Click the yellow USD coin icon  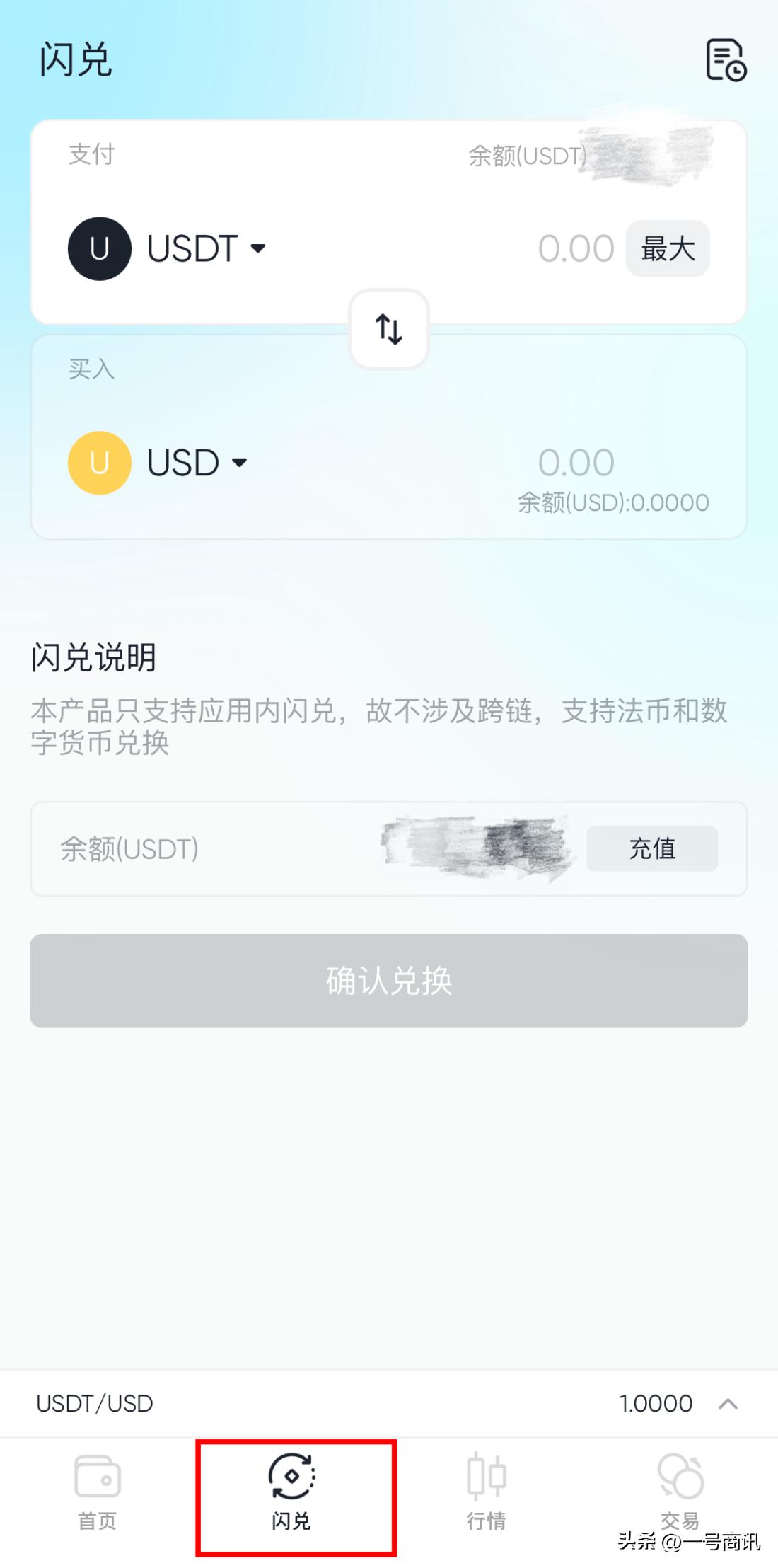tap(98, 463)
